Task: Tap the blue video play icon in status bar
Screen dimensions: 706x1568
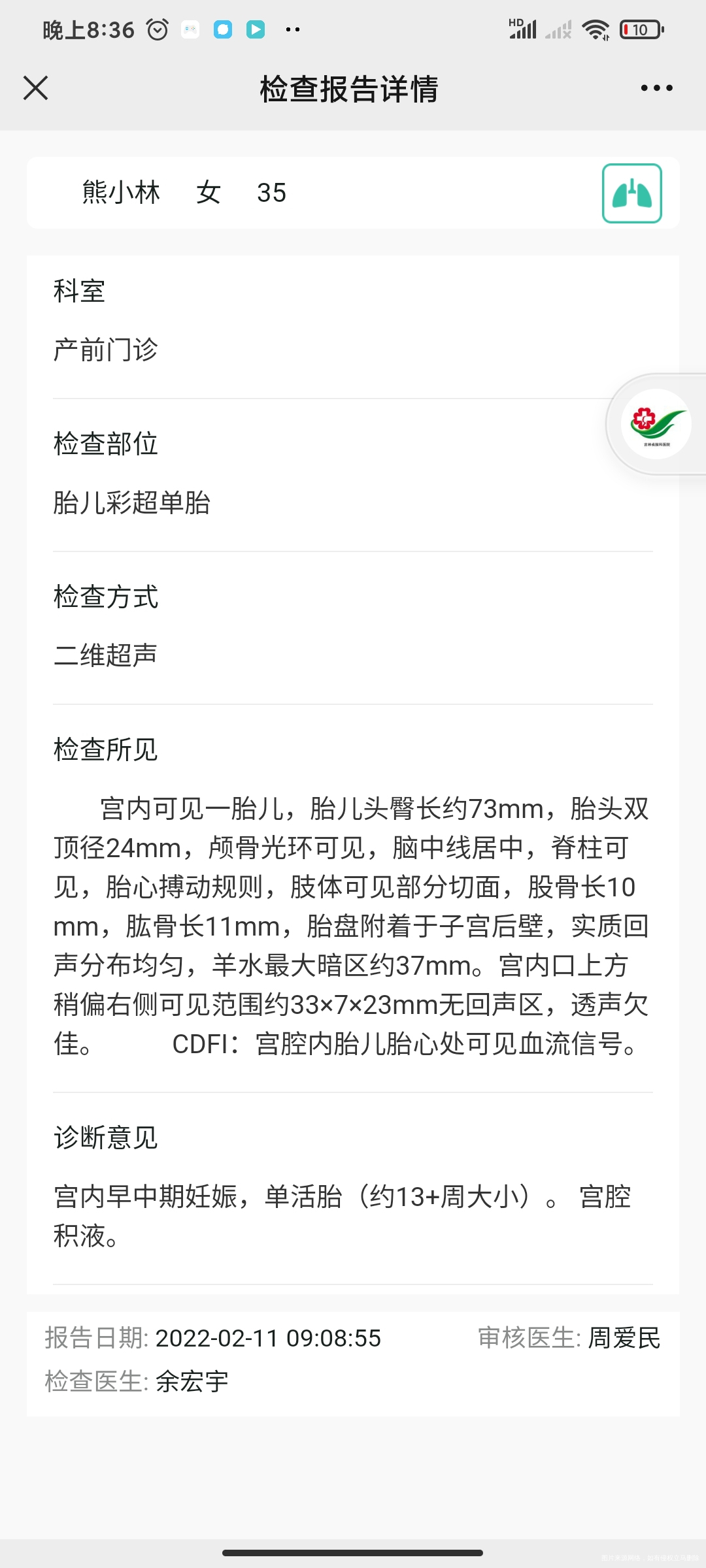Action: pos(256,29)
